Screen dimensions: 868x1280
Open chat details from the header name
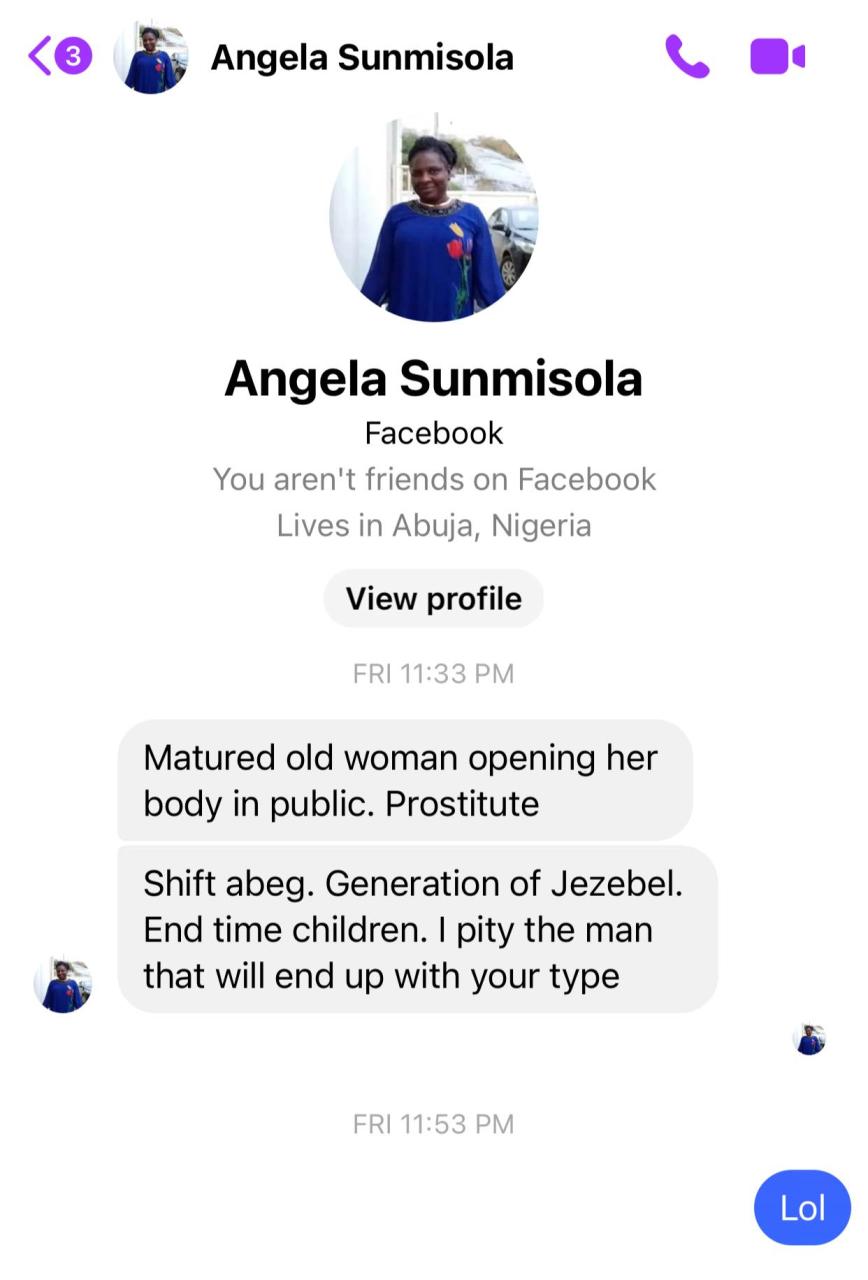pos(361,58)
